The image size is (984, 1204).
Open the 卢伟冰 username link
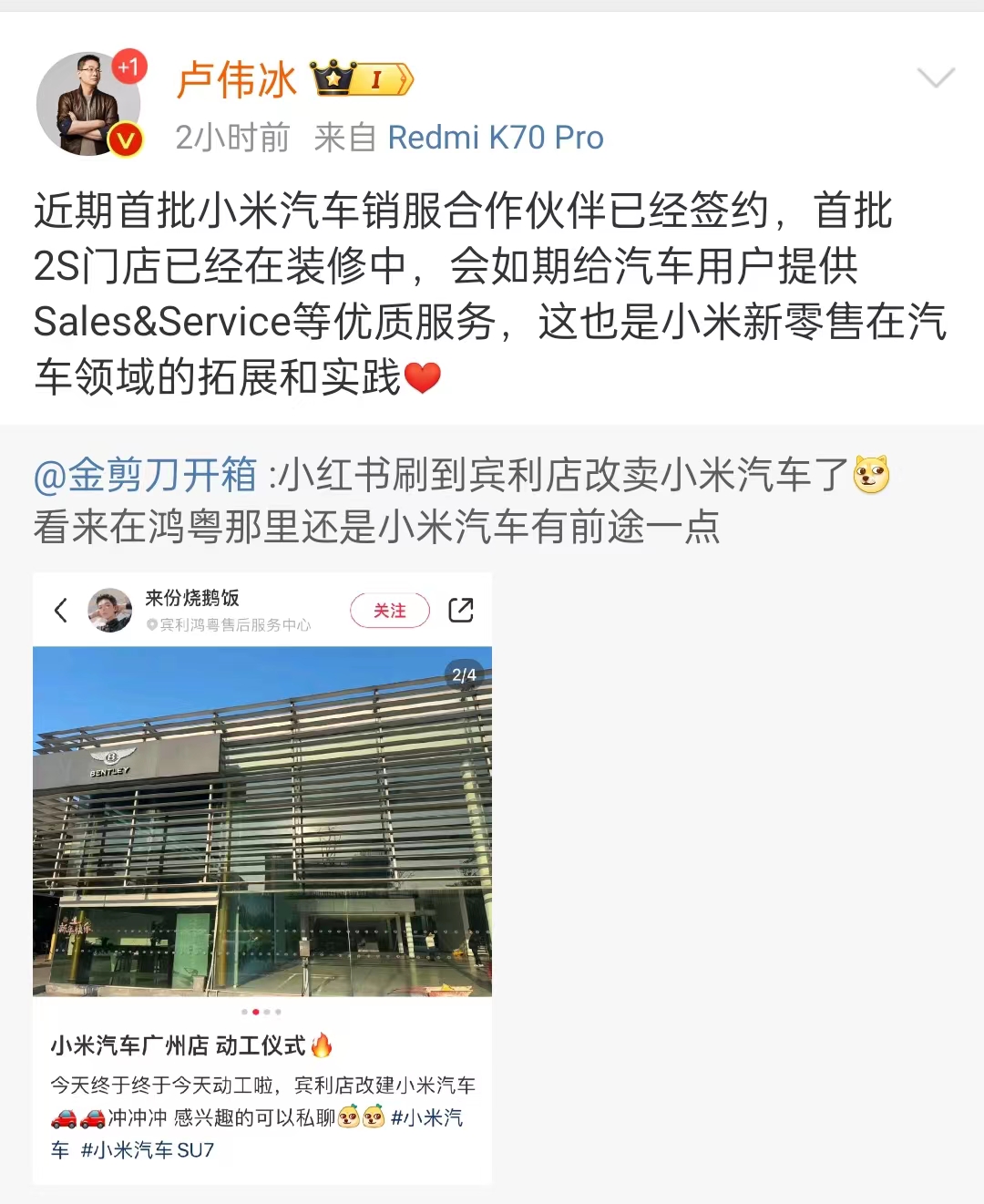pos(236,80)
